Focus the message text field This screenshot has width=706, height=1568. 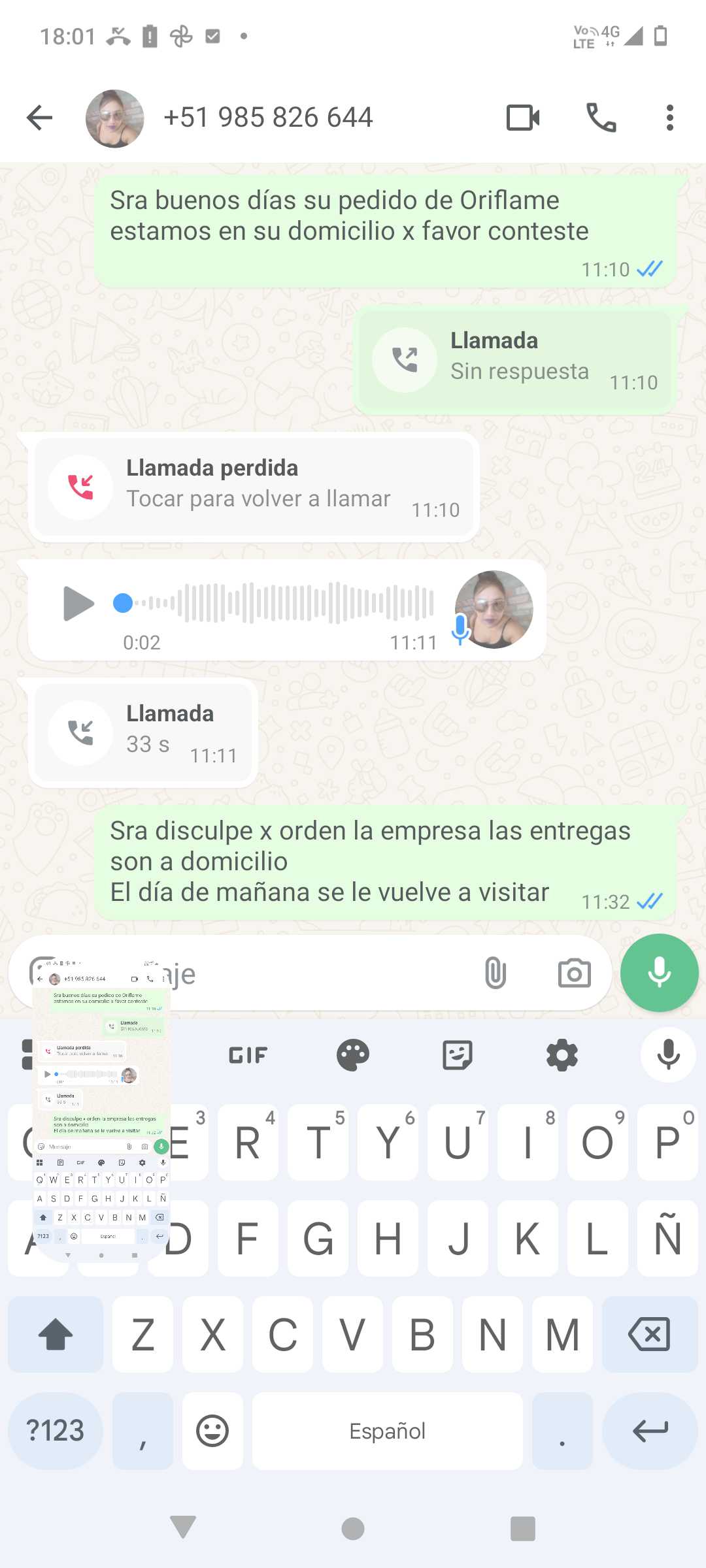pyautogui.click(x=314, y=974)
